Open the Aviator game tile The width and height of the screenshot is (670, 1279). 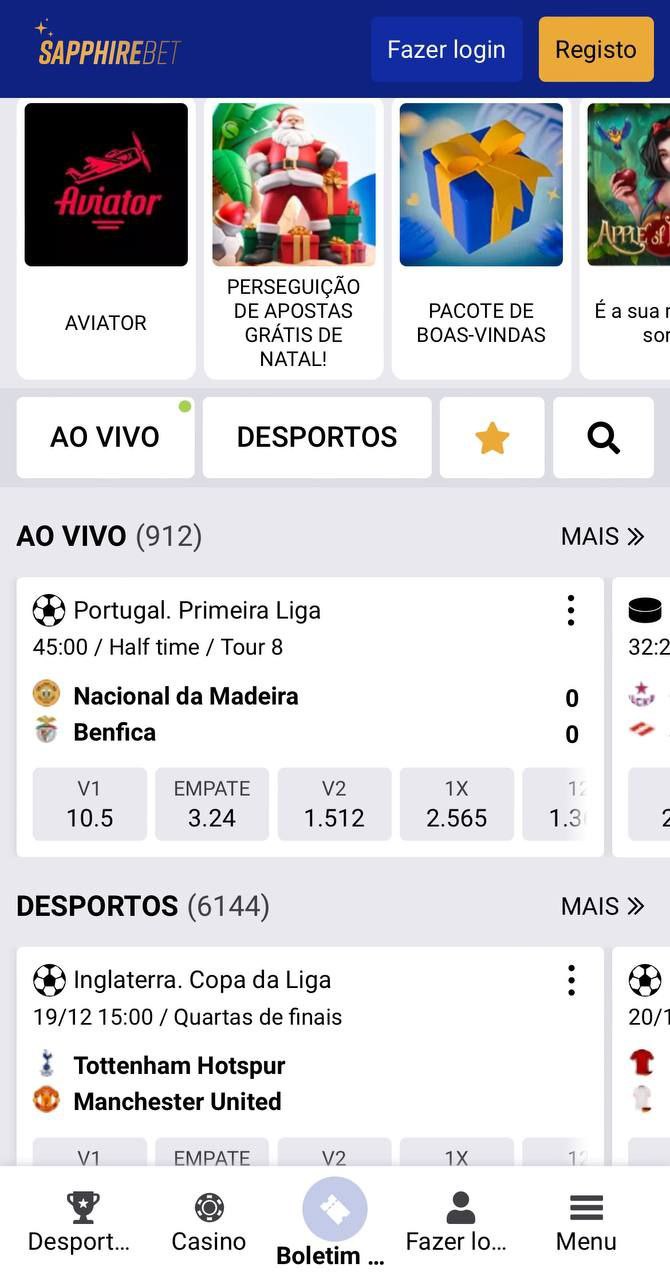(106, 239)
